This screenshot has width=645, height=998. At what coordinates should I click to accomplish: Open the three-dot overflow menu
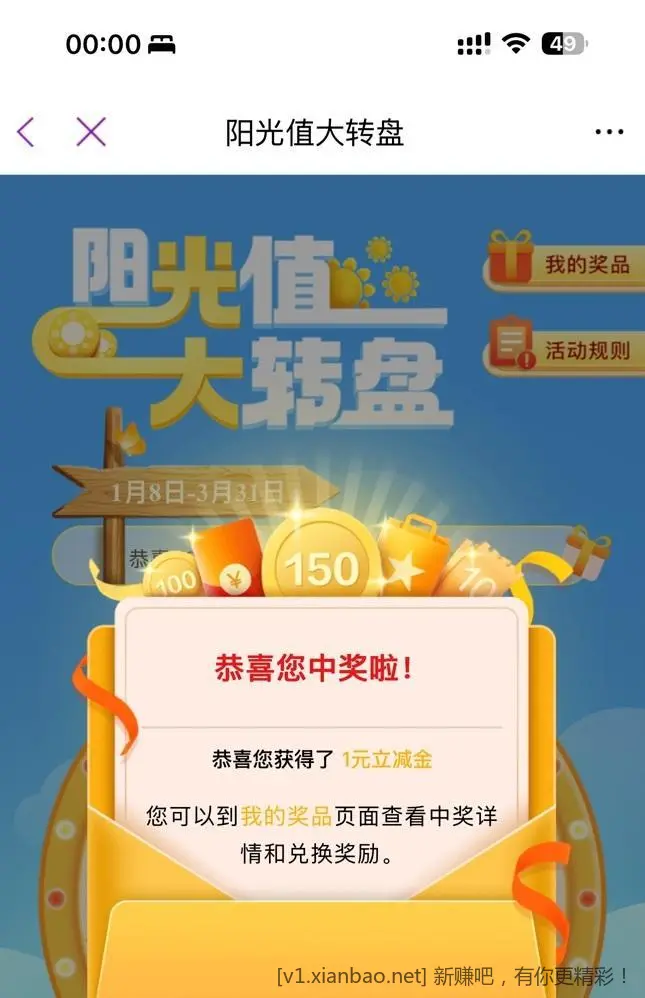point(609,132)
